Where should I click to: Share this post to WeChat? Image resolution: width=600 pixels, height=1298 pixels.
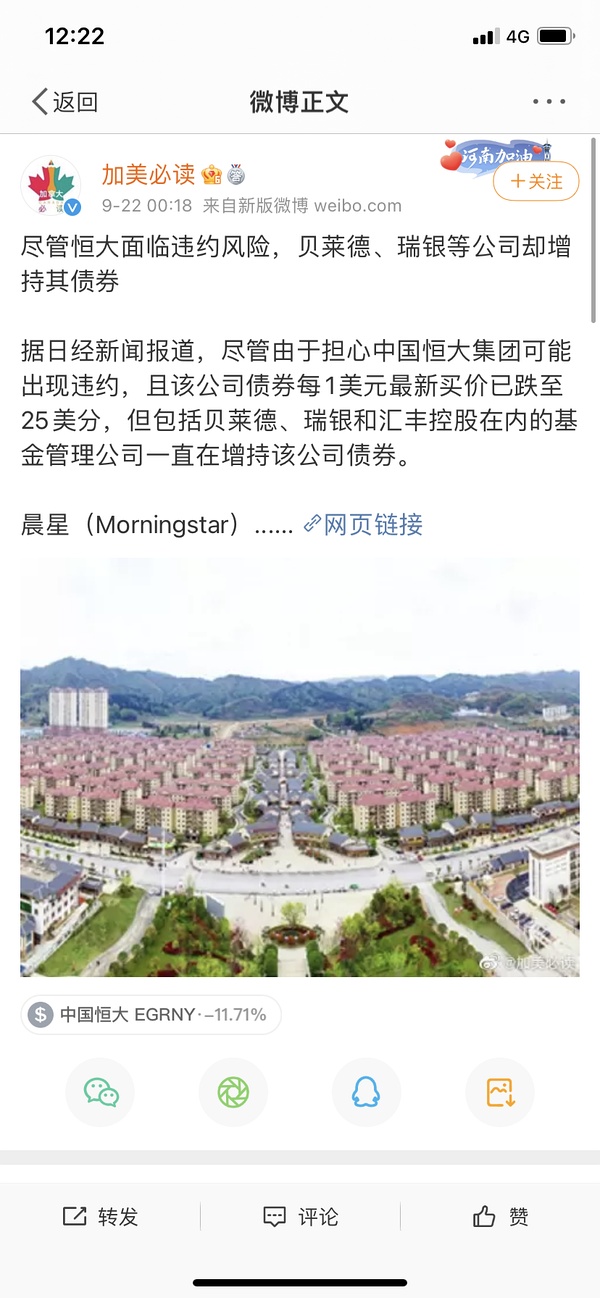pyautogui.click(x=100, y=1092)
